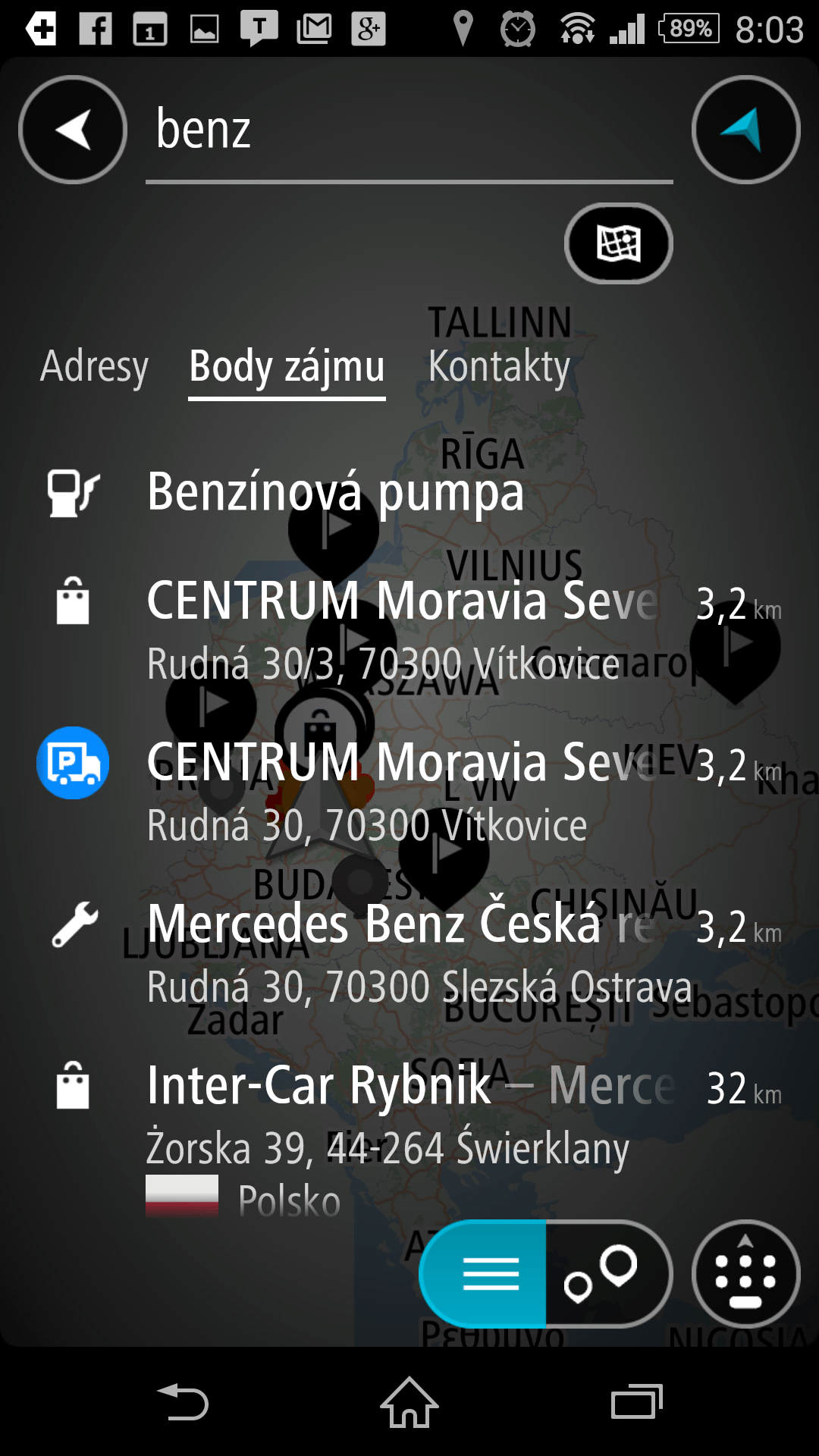The height and width of the screenshot is (1456, 819).
Task: Go to the Android home screen
Action: point(409,1401)
